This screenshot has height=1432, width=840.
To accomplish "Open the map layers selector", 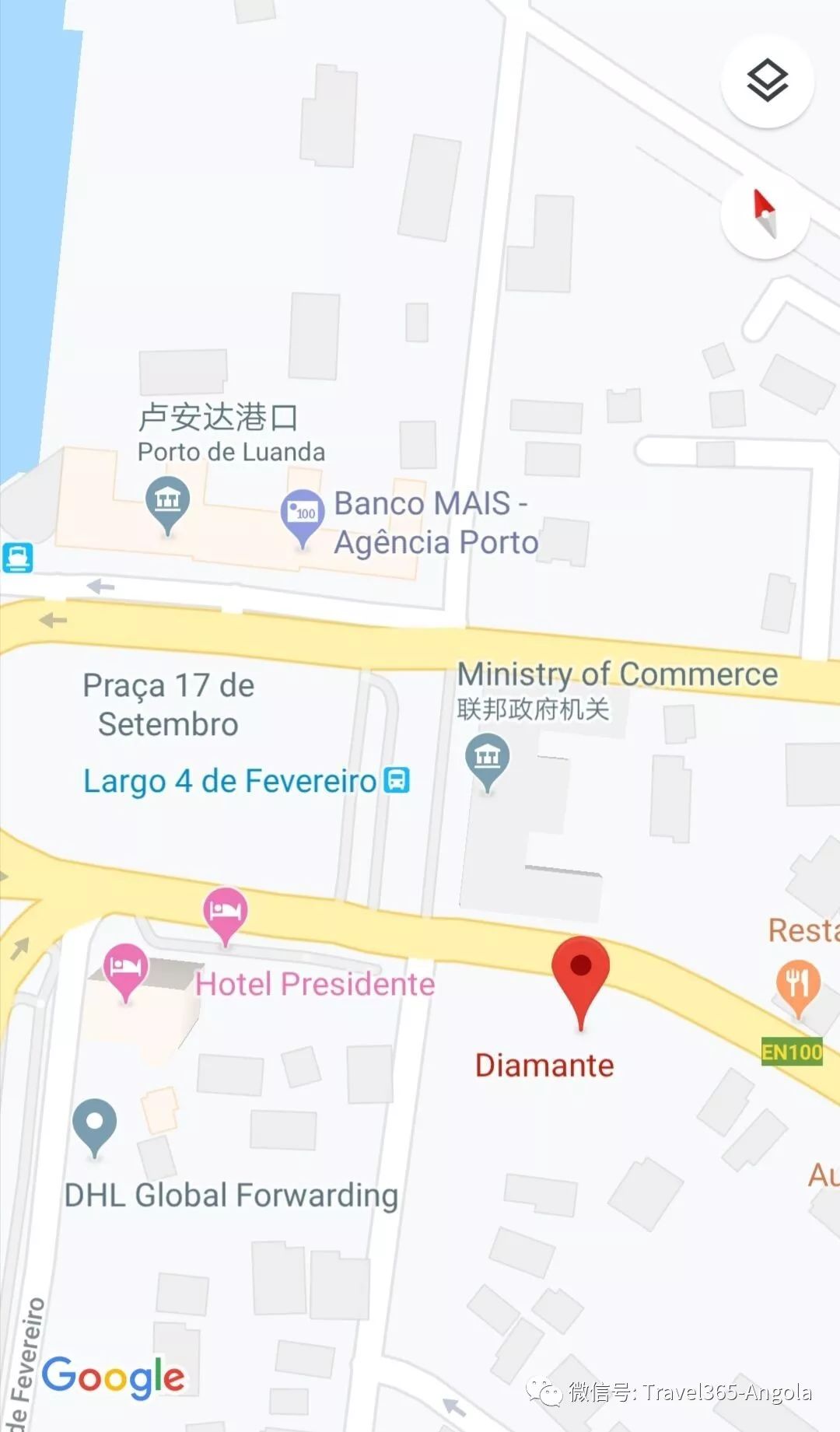I will (767, 81).
